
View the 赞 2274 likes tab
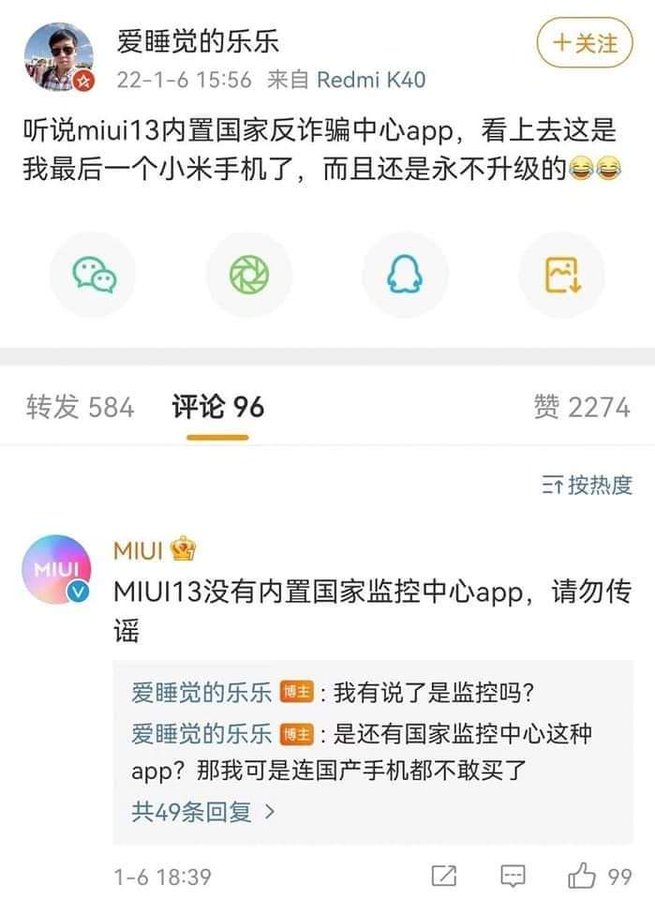[582, 407]
